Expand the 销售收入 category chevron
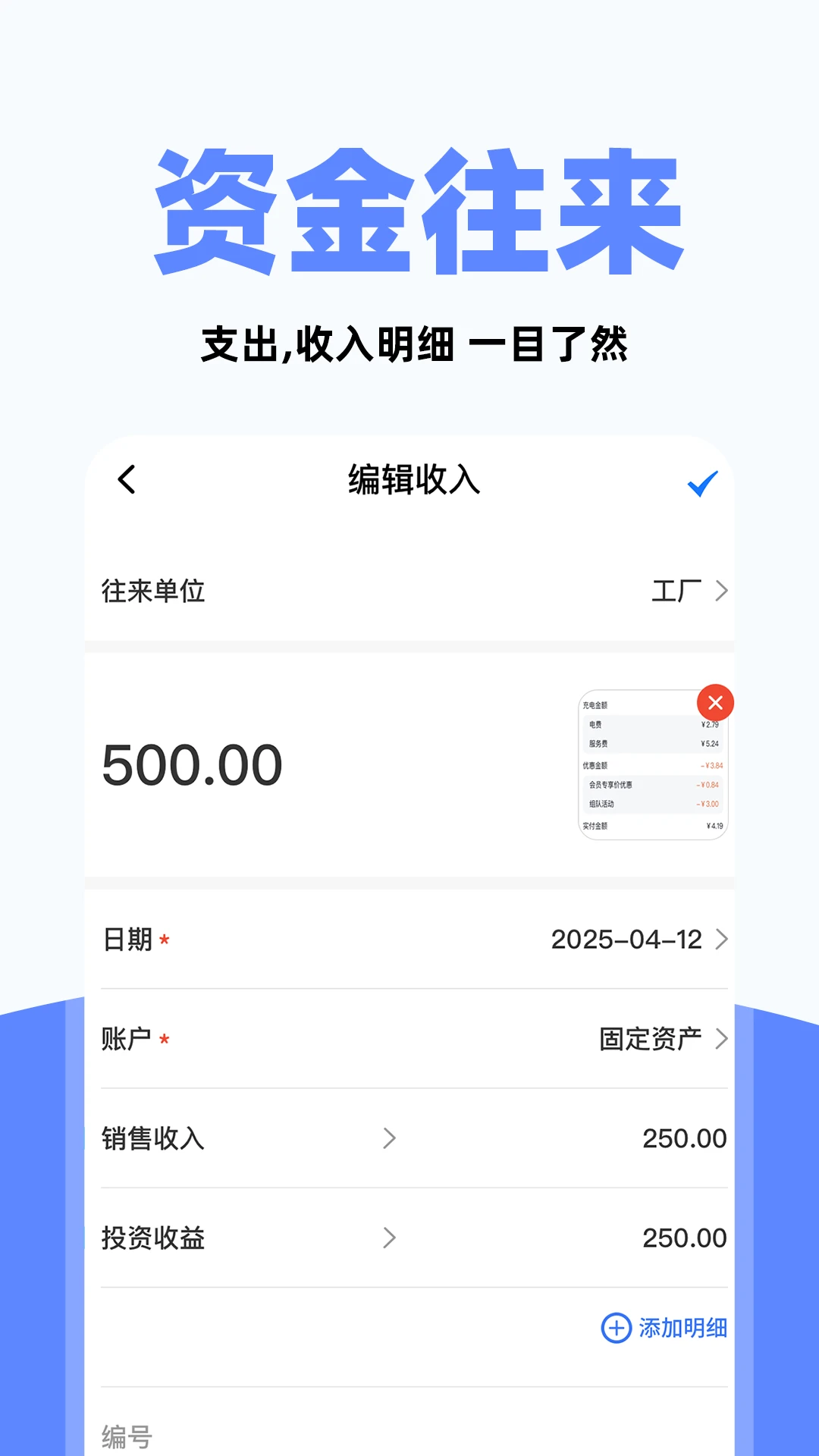 pyautogui.click(x=389, y=1138)
